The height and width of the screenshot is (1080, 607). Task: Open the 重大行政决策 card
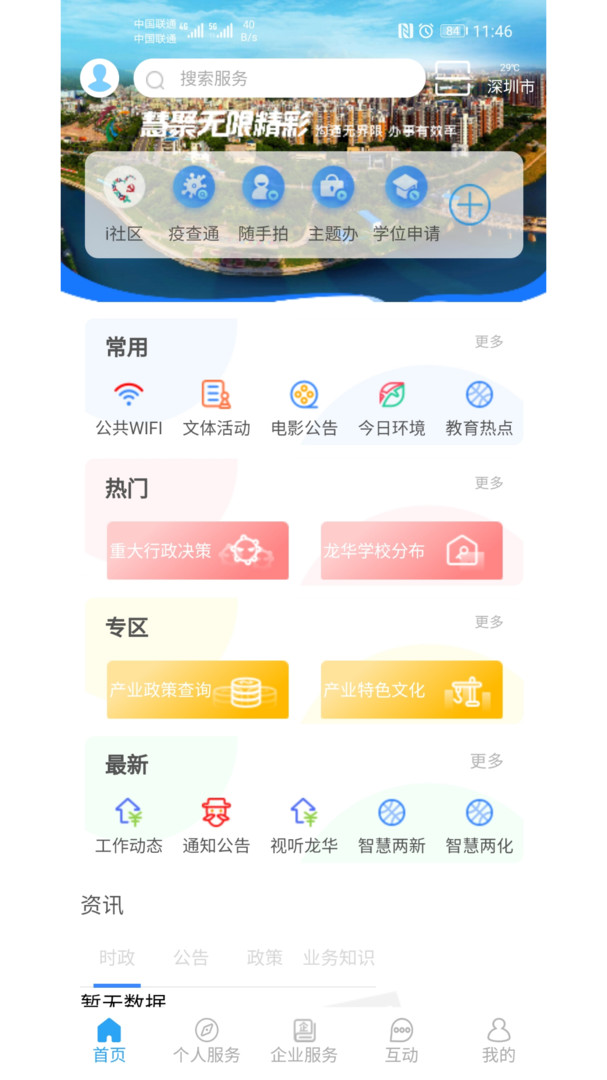pyautogui.click(x=198, y=550)
